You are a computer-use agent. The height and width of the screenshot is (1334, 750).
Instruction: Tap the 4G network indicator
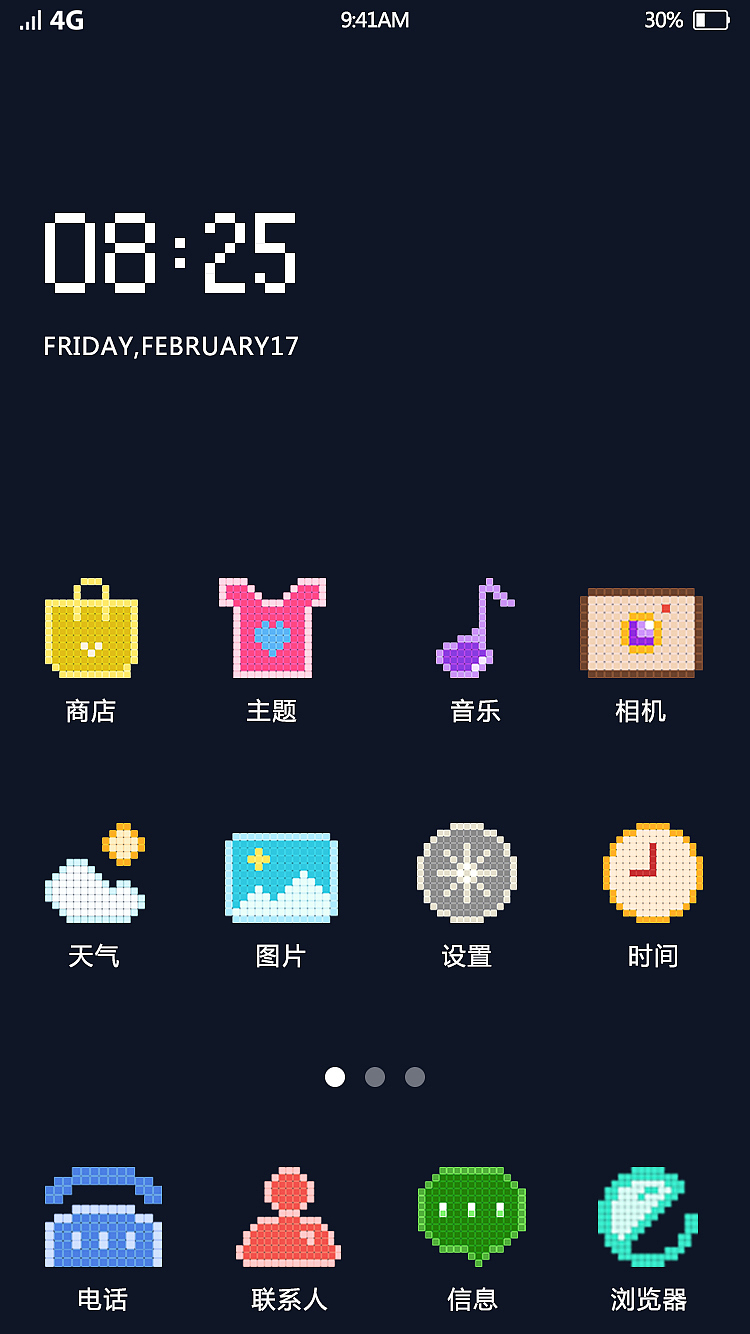click(66, 20)
